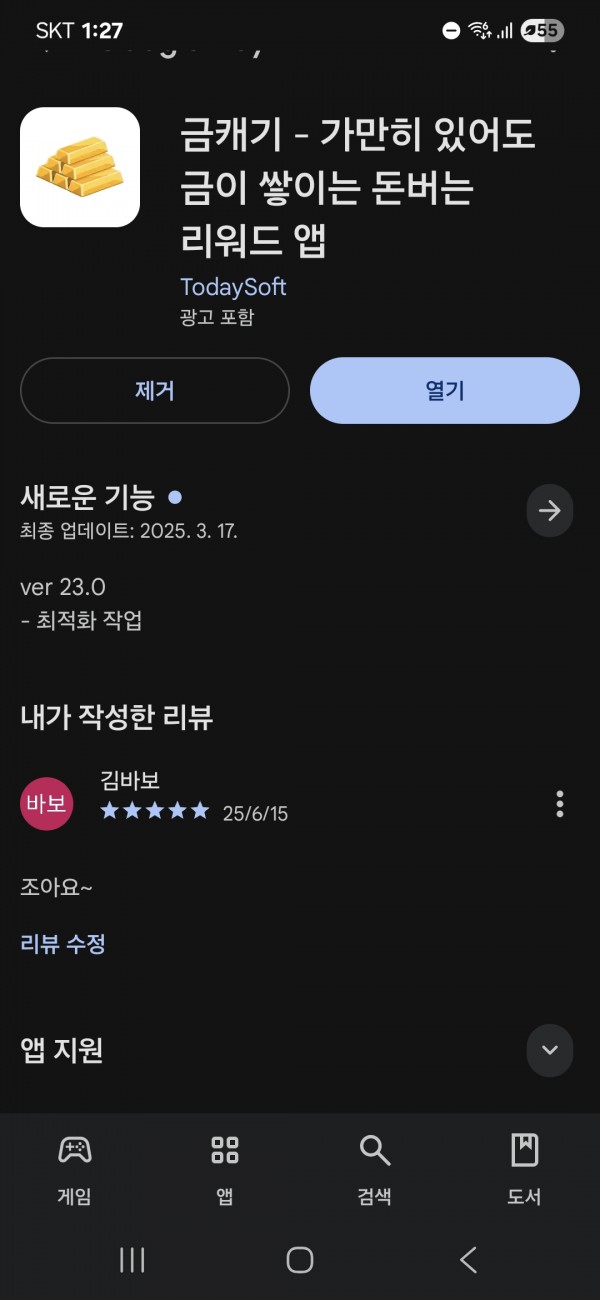Expand the 앱 지원 section

point(550,1050)
